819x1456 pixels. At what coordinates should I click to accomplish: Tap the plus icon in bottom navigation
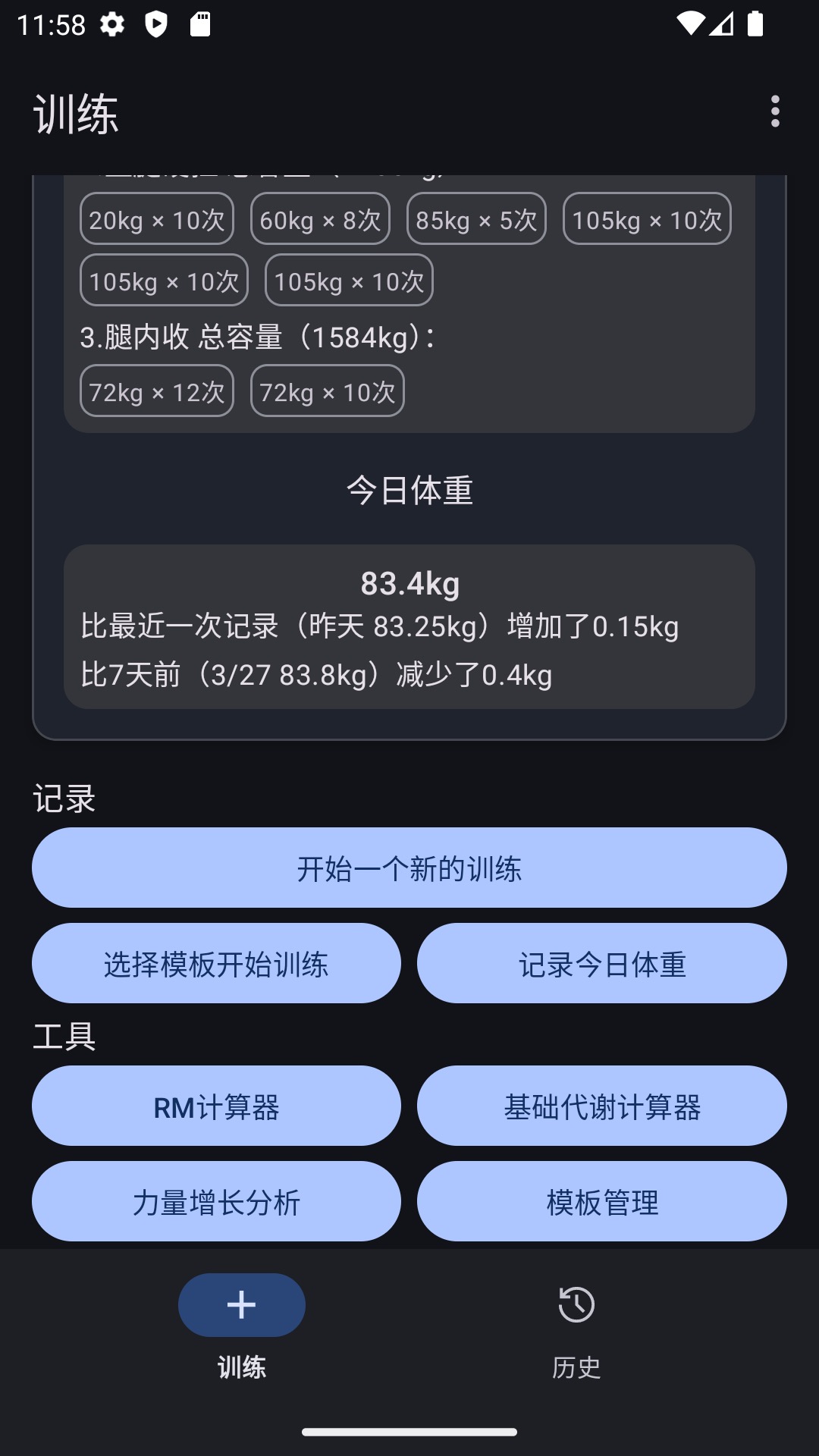(241, 1305)
